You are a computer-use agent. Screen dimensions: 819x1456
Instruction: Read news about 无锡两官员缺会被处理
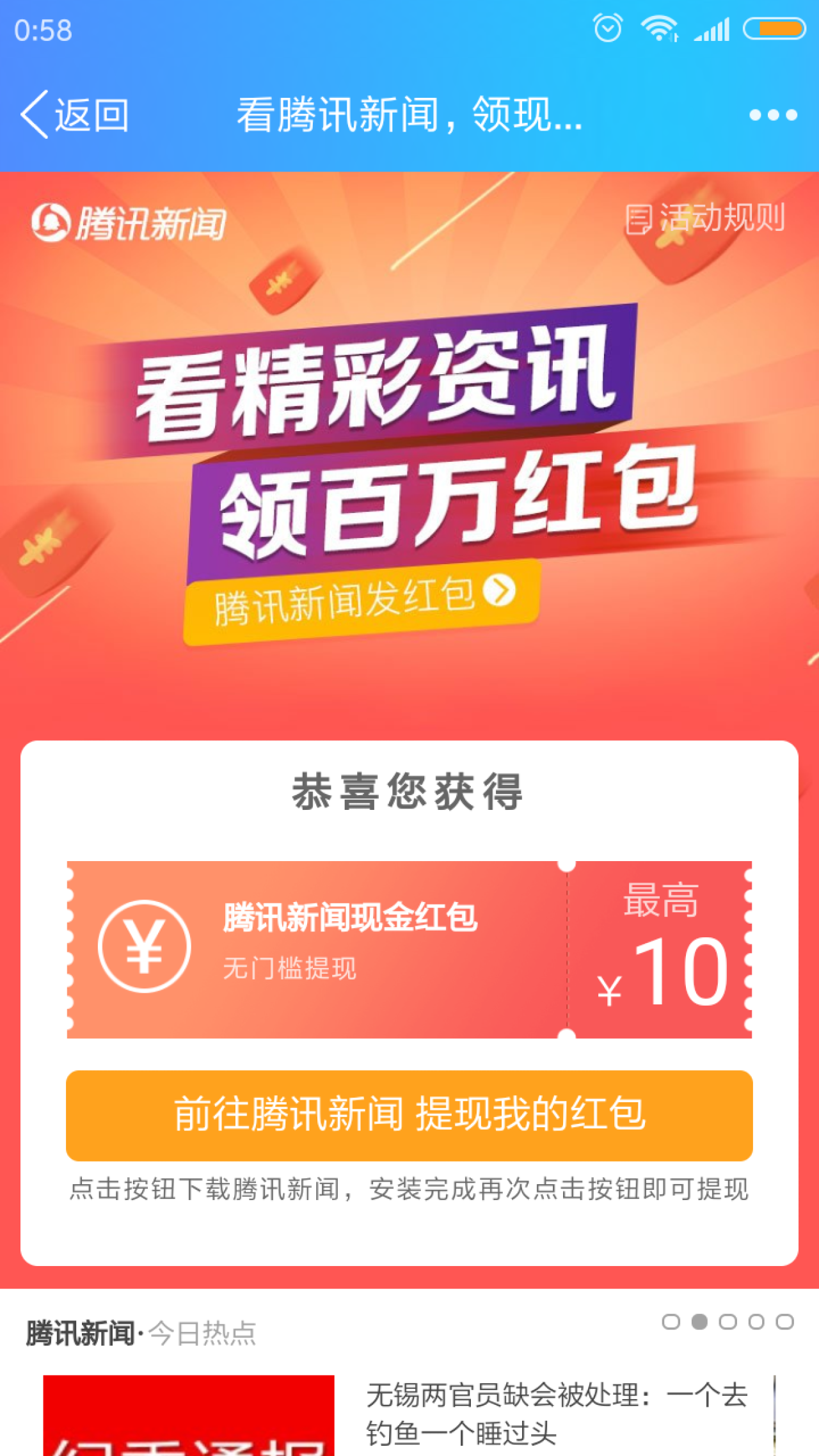click(x=555, y=1414)
